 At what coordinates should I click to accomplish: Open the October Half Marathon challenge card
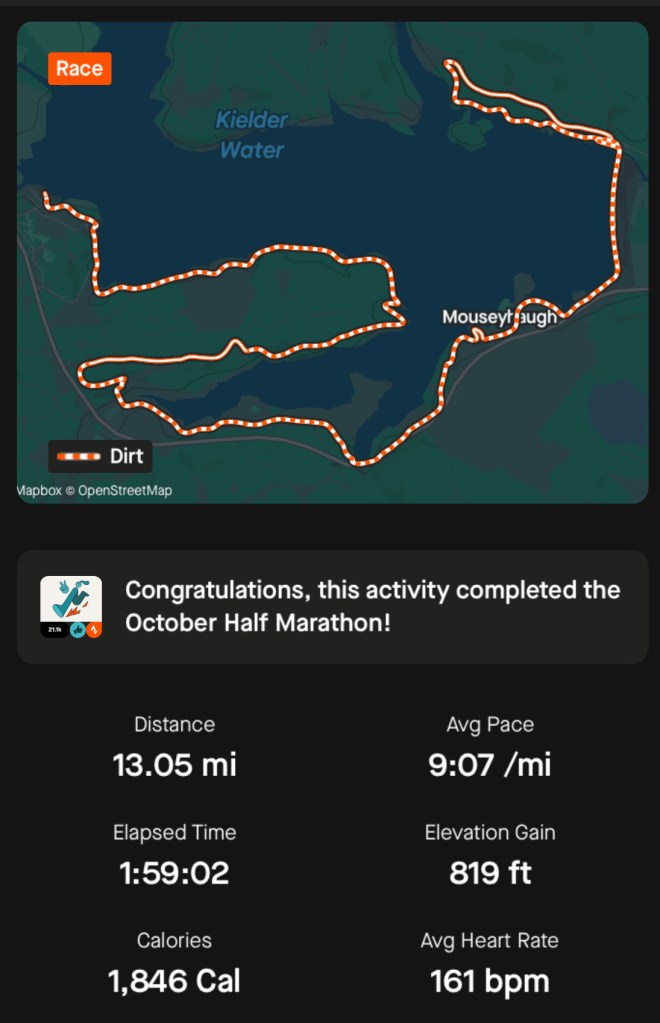point(332,606)
